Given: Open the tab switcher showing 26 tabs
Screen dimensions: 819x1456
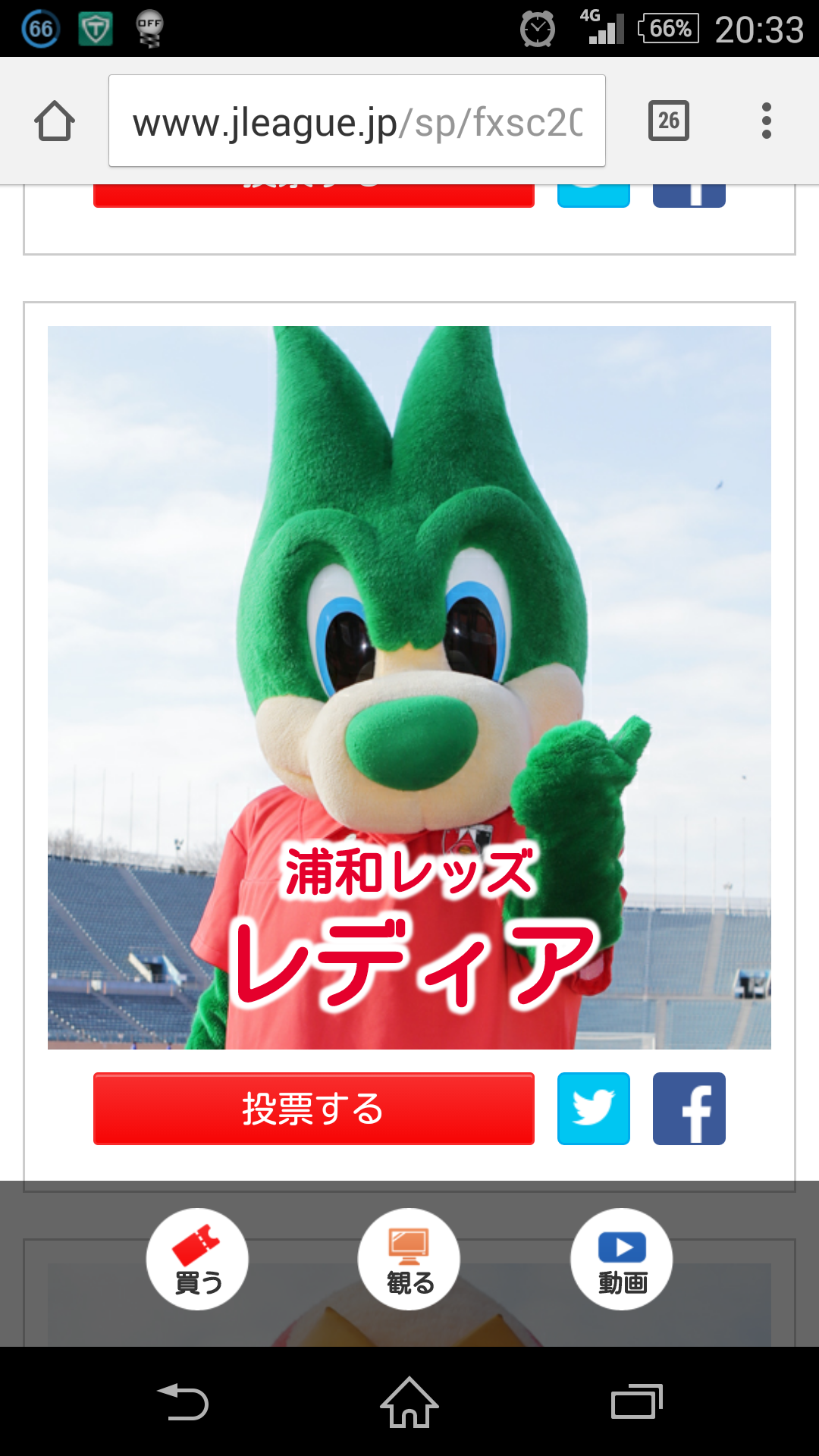Looking at the screenshot, I should tap(668, 121).
